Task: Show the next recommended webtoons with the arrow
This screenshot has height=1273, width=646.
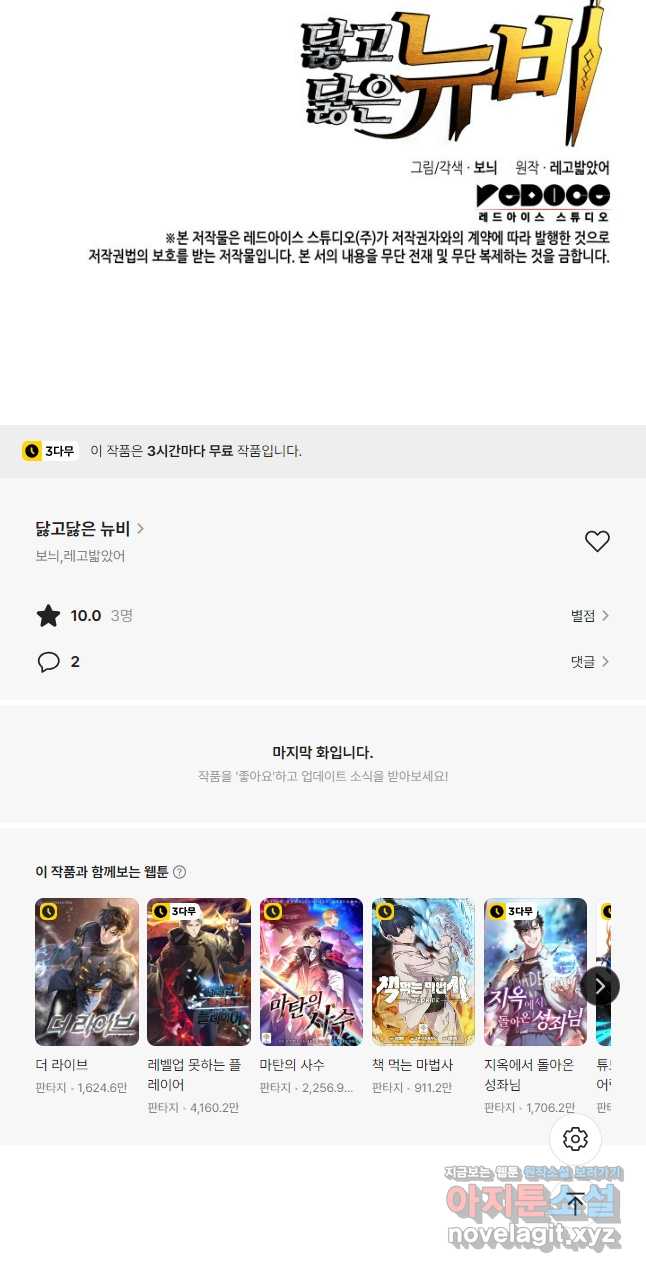Action: pyautogui.click(x=600, y=986)
